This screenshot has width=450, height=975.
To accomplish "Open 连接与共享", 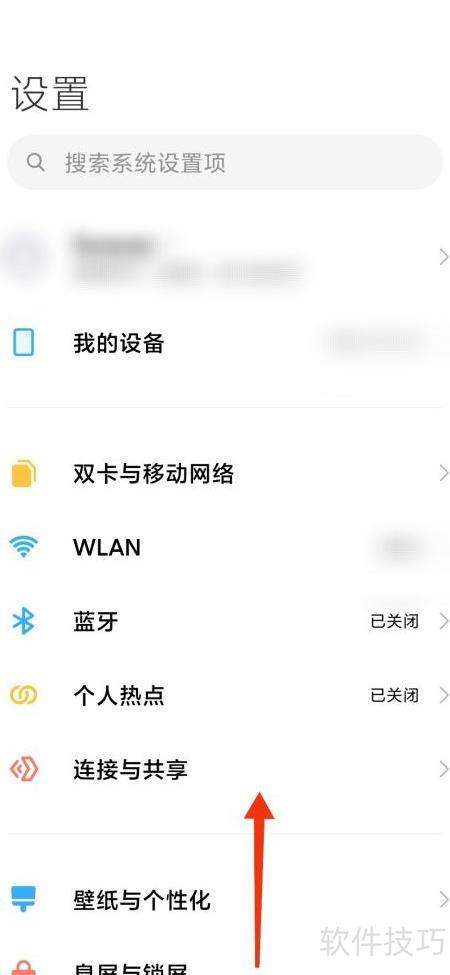I will [x=225, y=770].
